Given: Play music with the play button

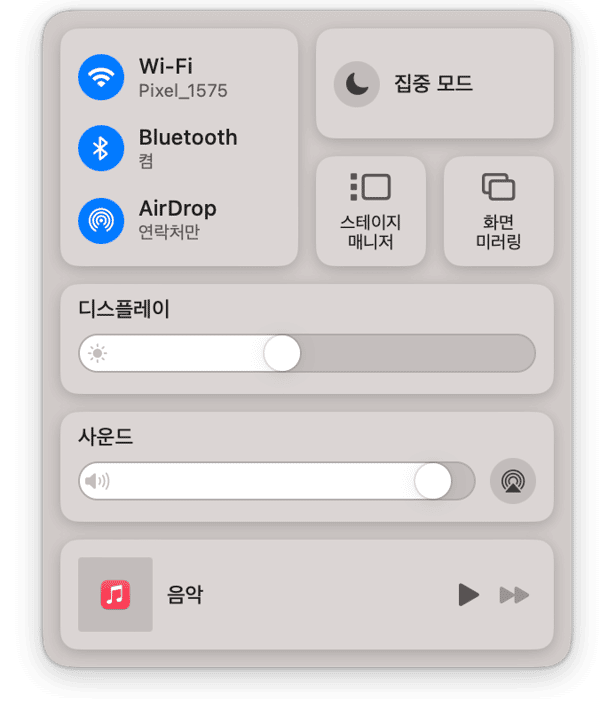Looking at the screenshot, I should click(468, 595).
